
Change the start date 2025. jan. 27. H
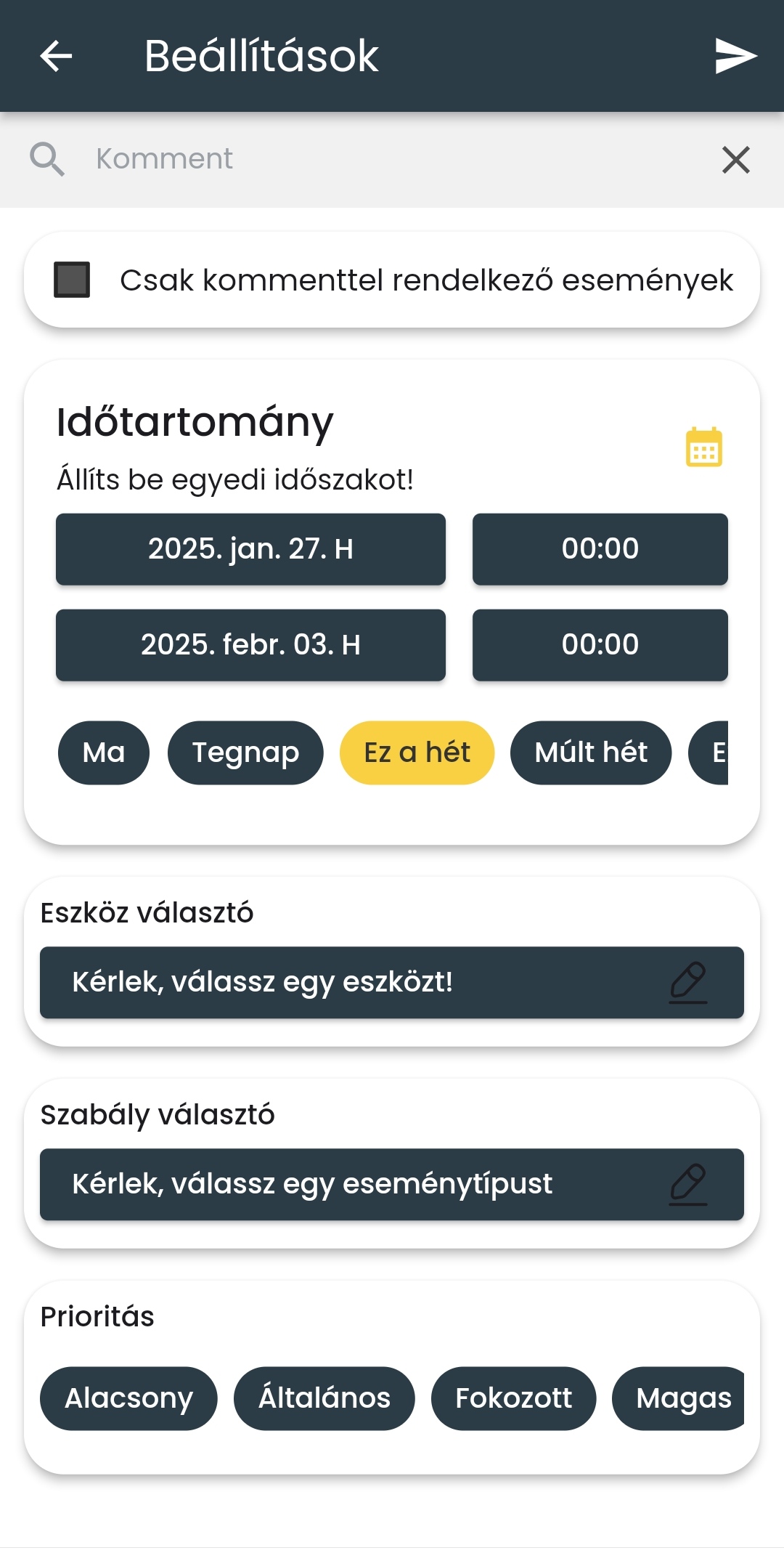coord(250,549)
